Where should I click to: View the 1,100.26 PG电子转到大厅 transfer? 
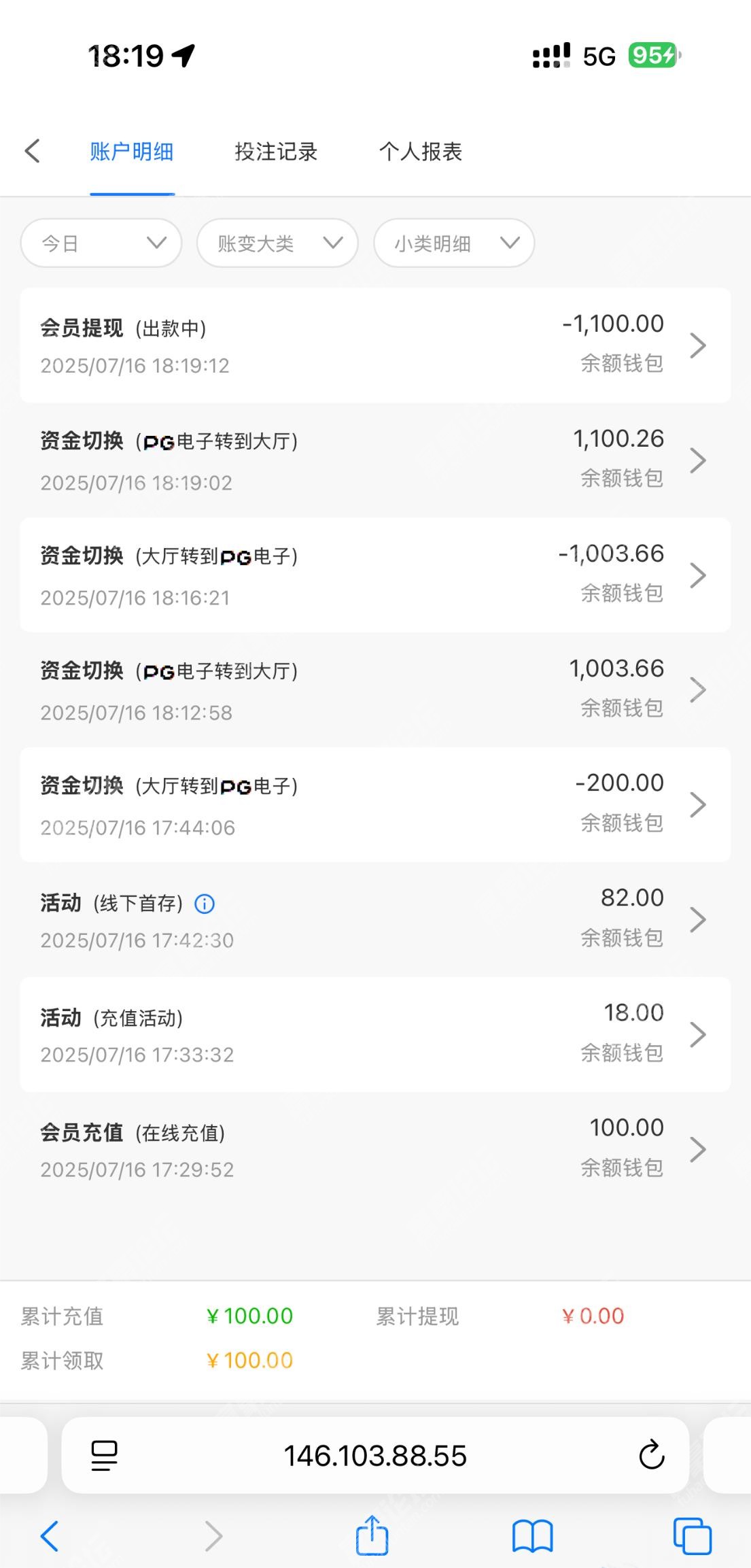click(x=375, y=460)
